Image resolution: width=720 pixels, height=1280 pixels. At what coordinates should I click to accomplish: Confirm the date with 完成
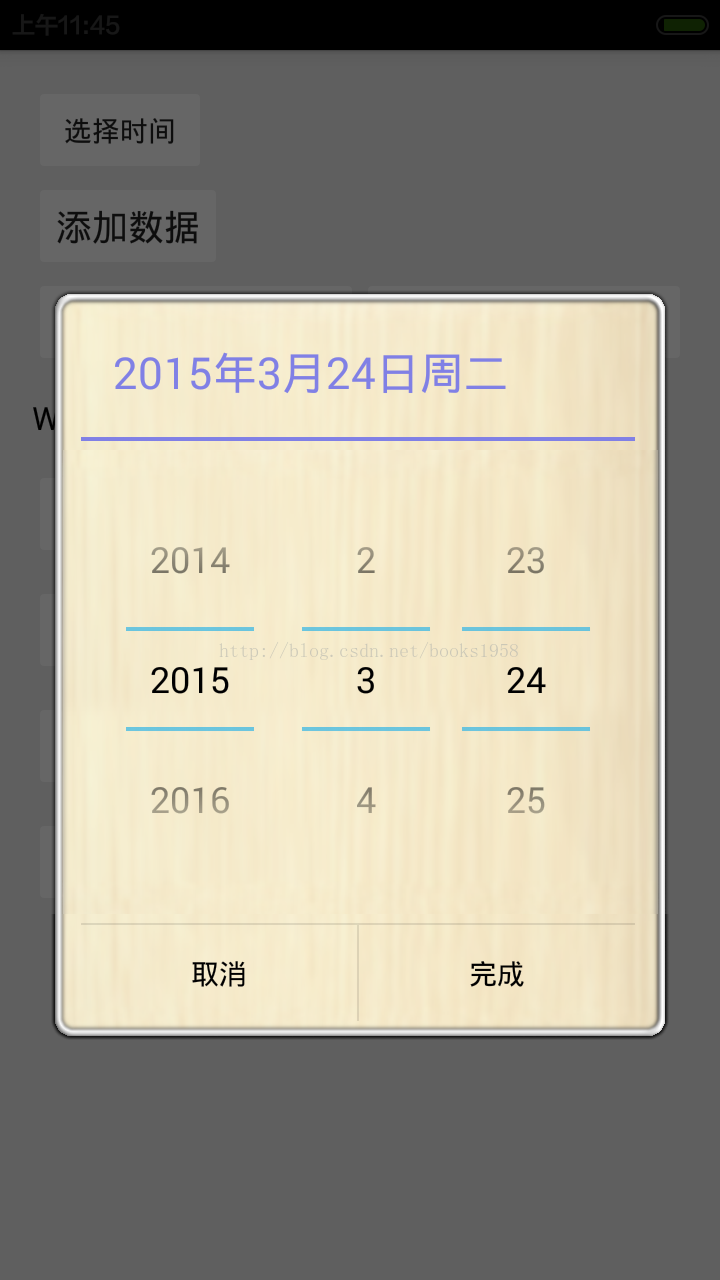pos(497,974)
